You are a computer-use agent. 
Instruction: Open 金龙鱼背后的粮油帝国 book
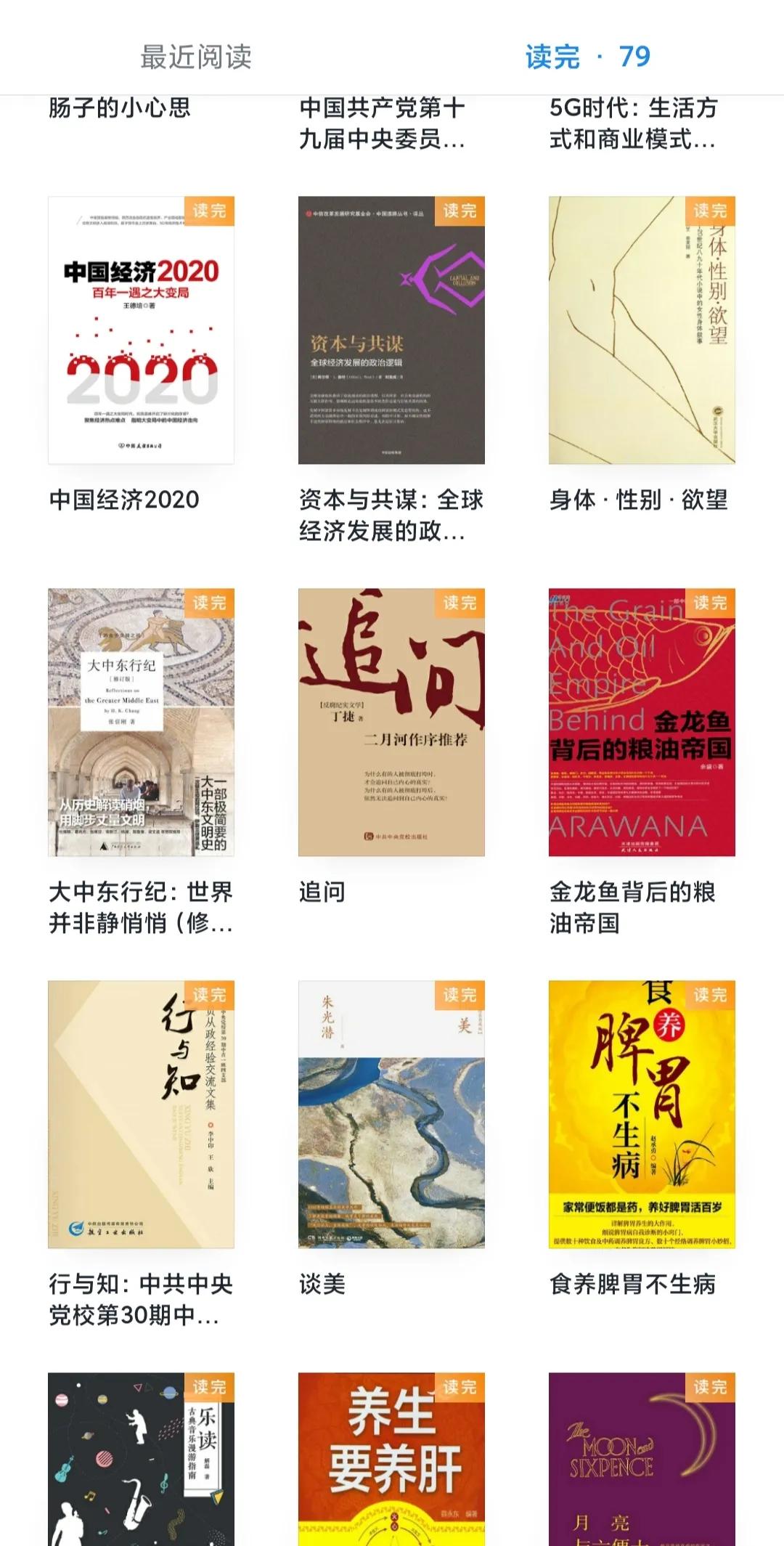pyautogui.click(x=642, y=723)
